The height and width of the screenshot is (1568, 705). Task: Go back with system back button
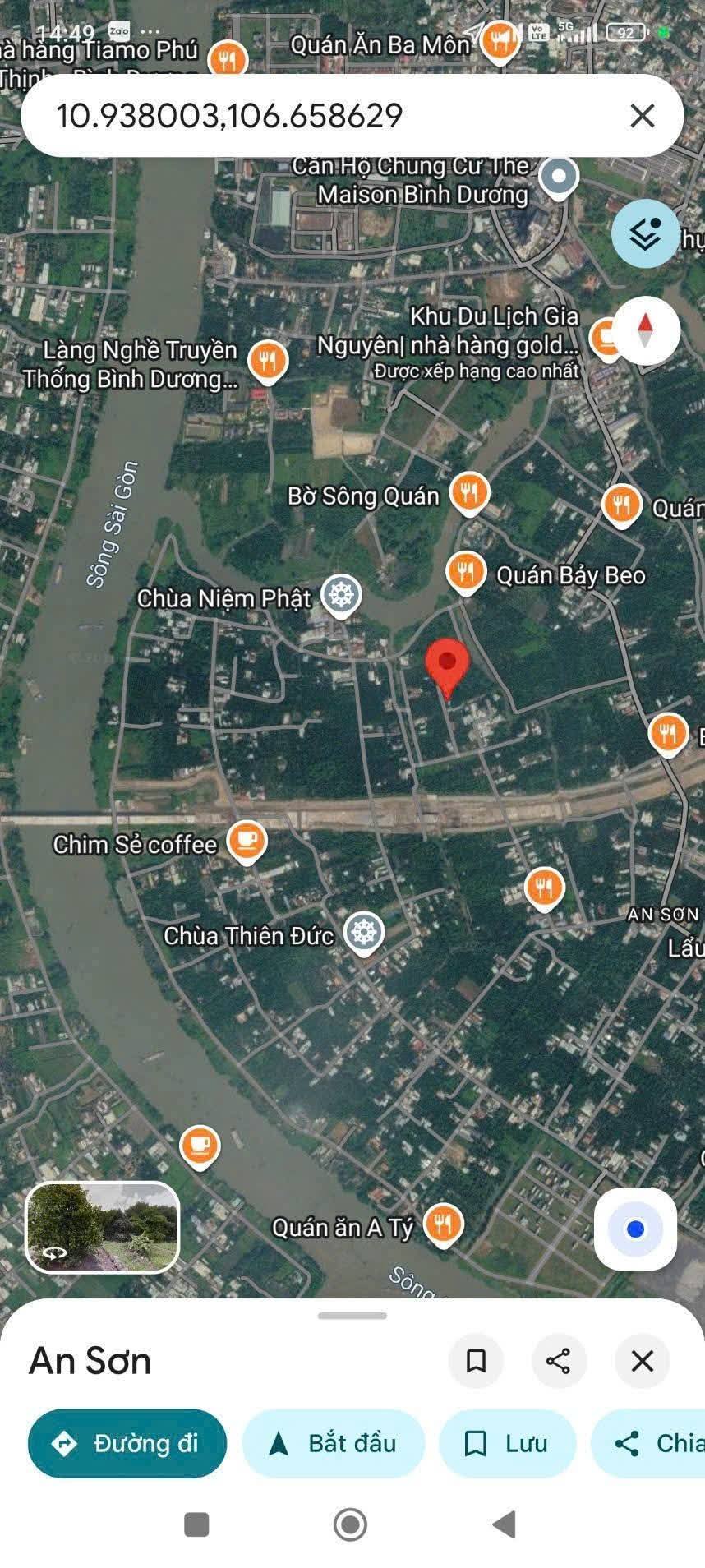[504, 1524]
